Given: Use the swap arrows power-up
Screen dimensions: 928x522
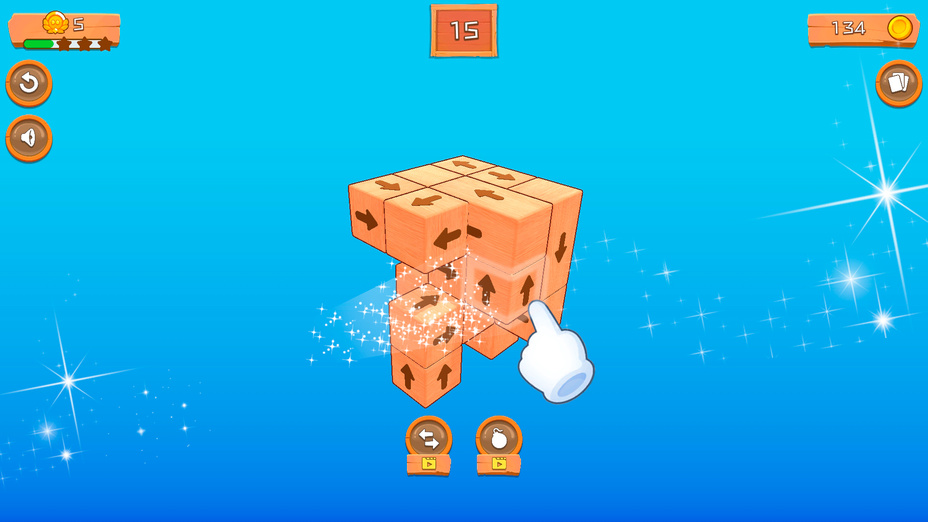Looking at the screenshot, I should (x=428, y=439).
